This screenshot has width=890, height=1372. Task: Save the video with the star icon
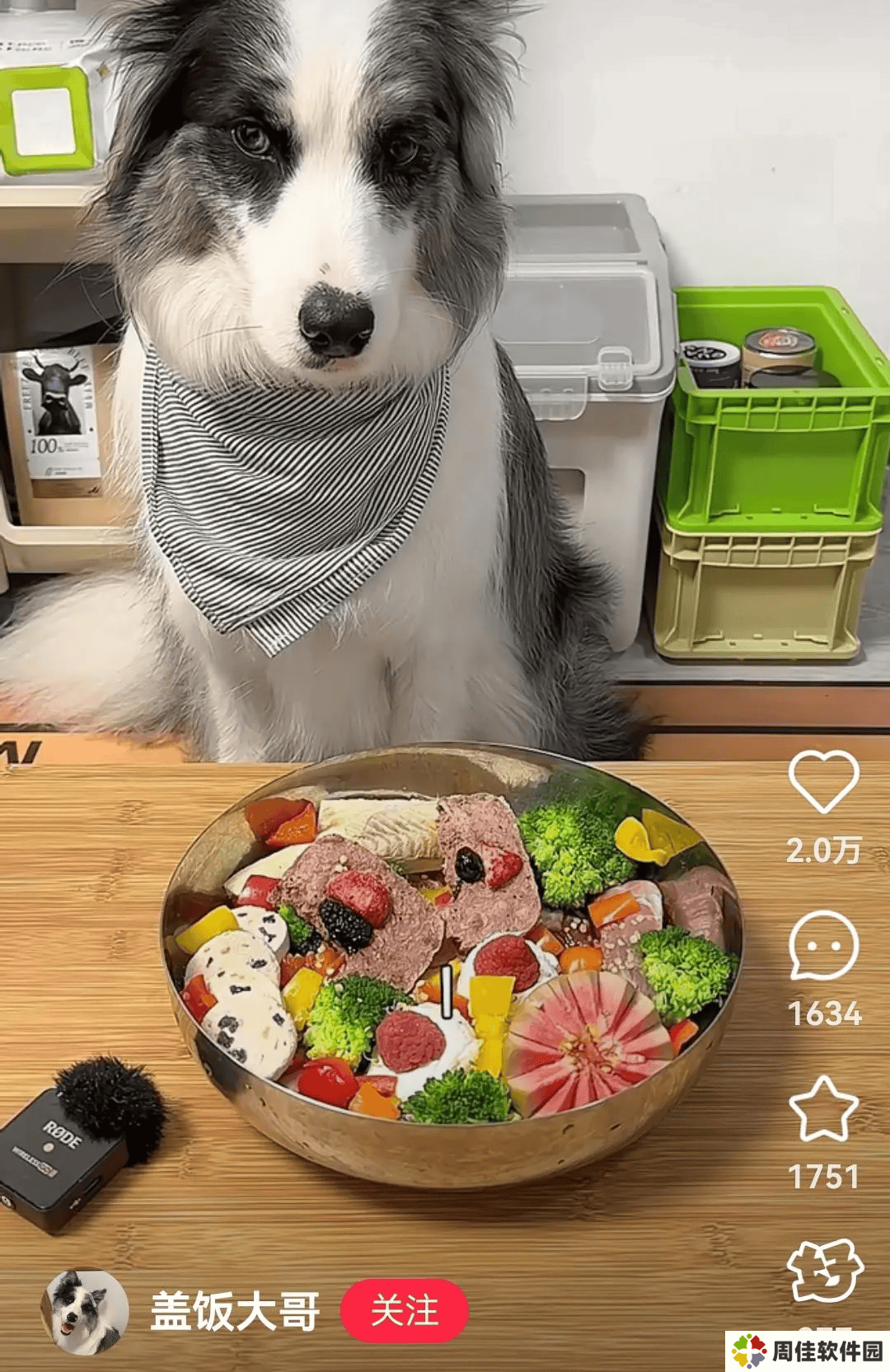tap(823, 1109)
